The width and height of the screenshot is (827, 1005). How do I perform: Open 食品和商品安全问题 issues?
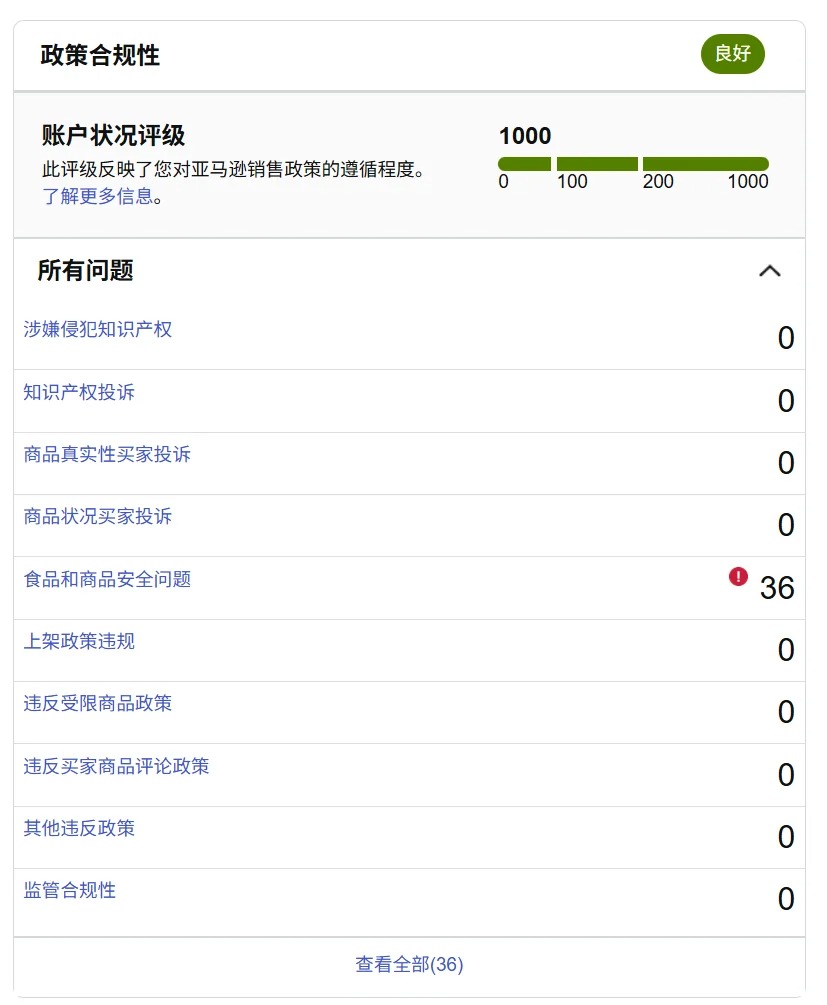[107, 579]
